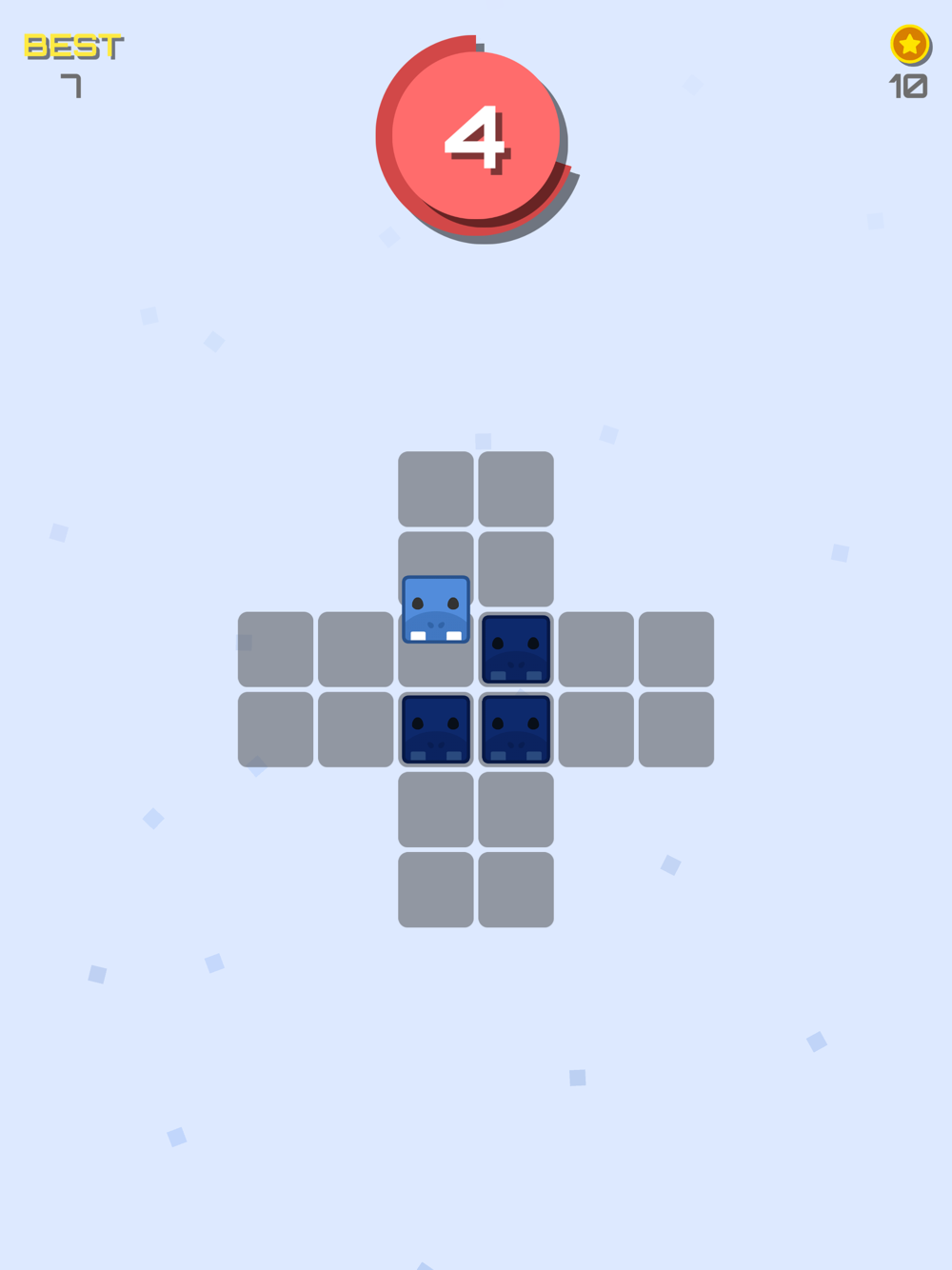
Task: Tap the light blue hippo block
Action: 436,609
